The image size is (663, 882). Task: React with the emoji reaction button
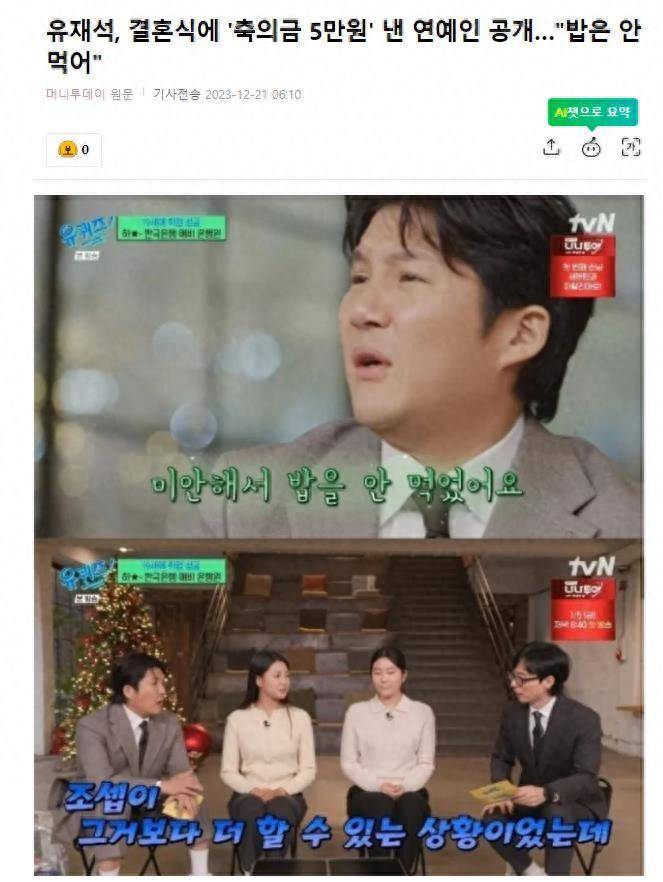coord(74,149)
